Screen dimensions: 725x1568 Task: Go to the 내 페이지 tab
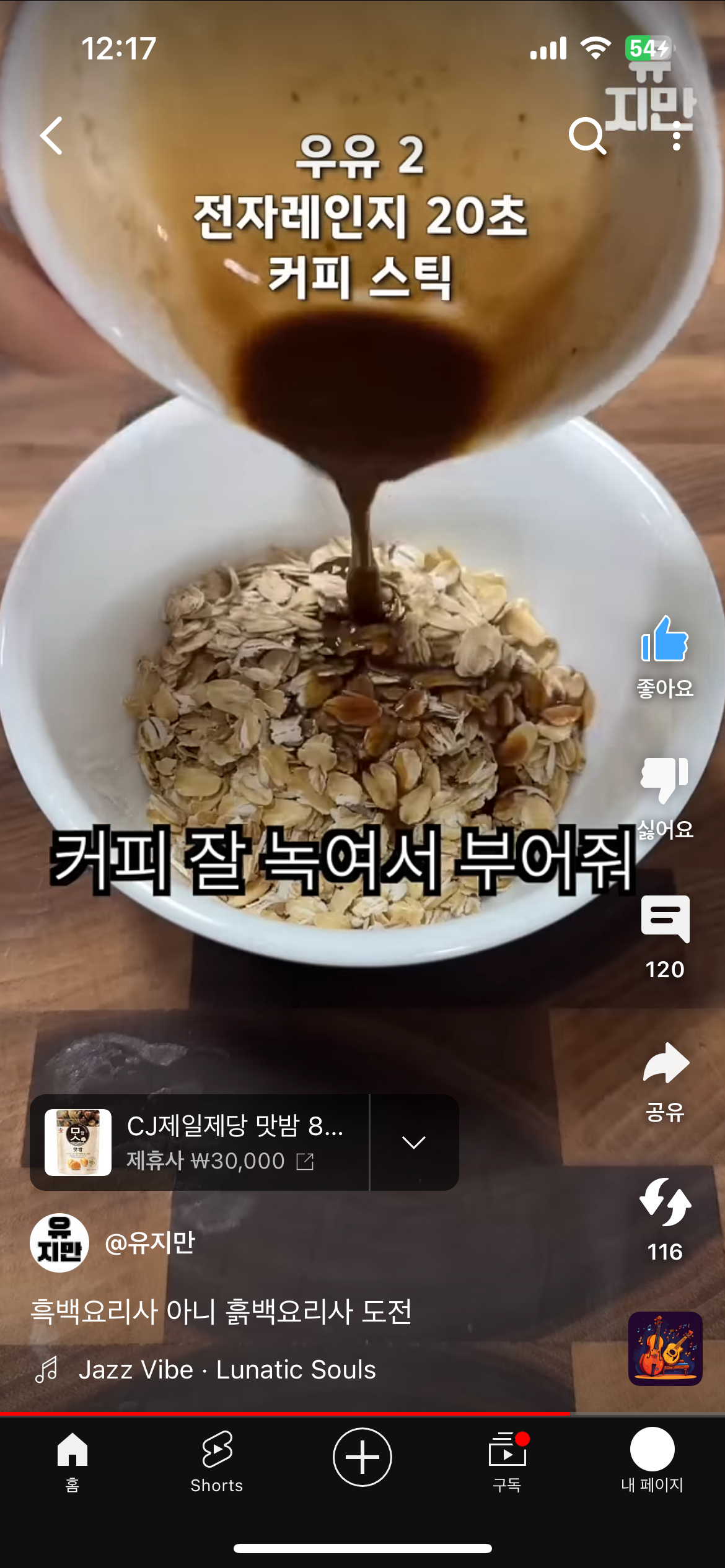coord(652,1461)
